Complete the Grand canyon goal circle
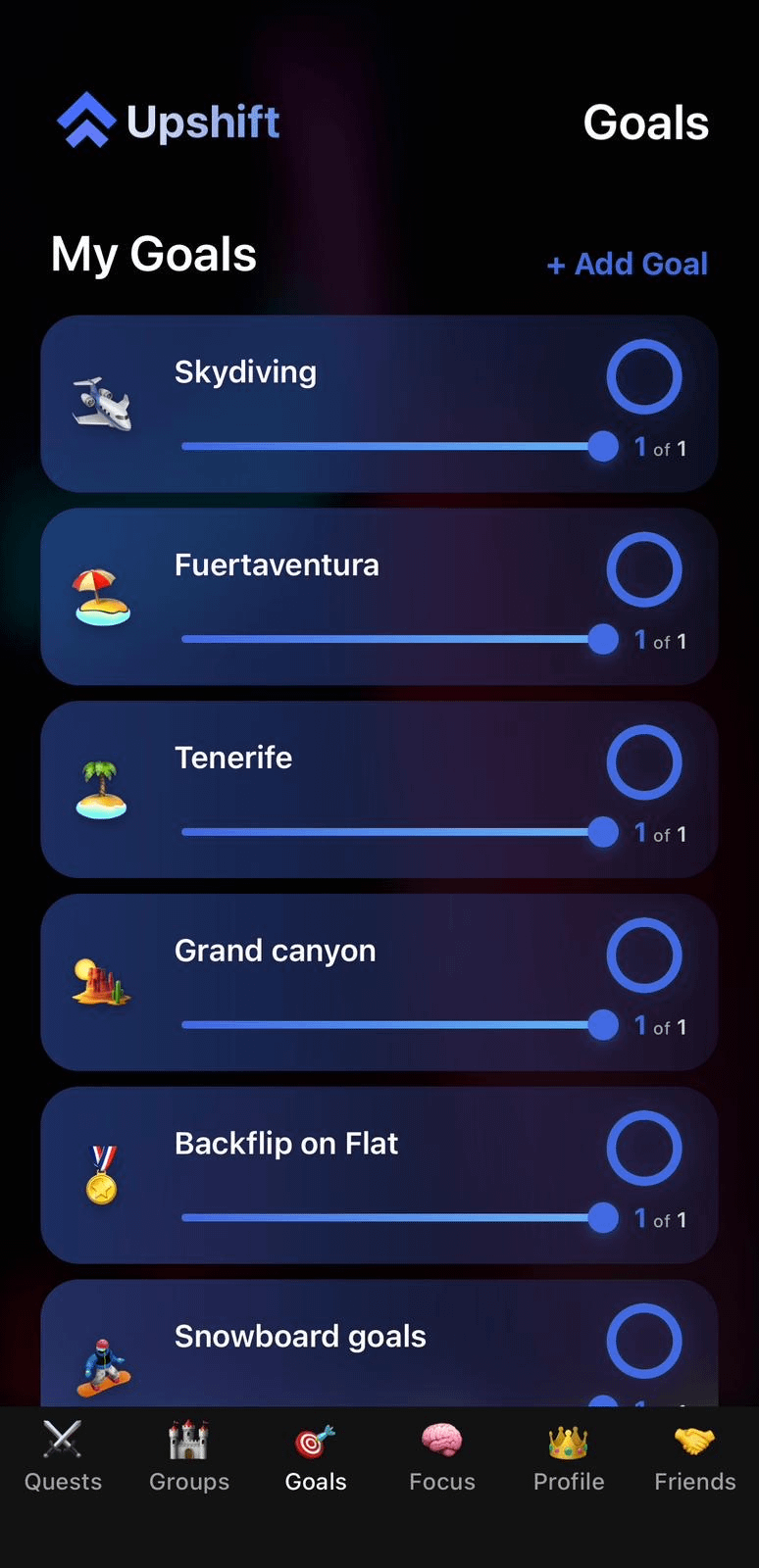759x1568 pixels. point(643,956)
